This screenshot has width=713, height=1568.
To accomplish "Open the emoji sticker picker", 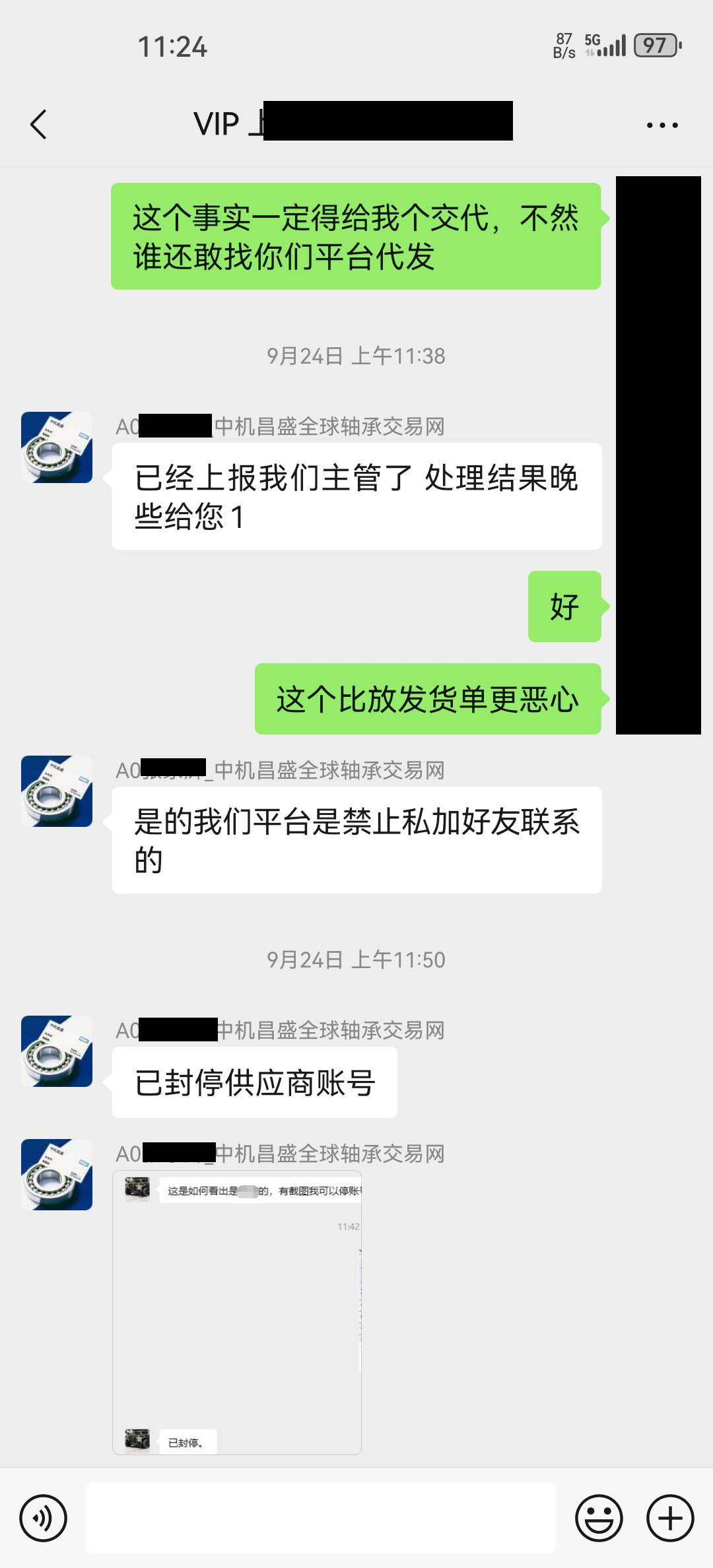I will point(599,1518).
